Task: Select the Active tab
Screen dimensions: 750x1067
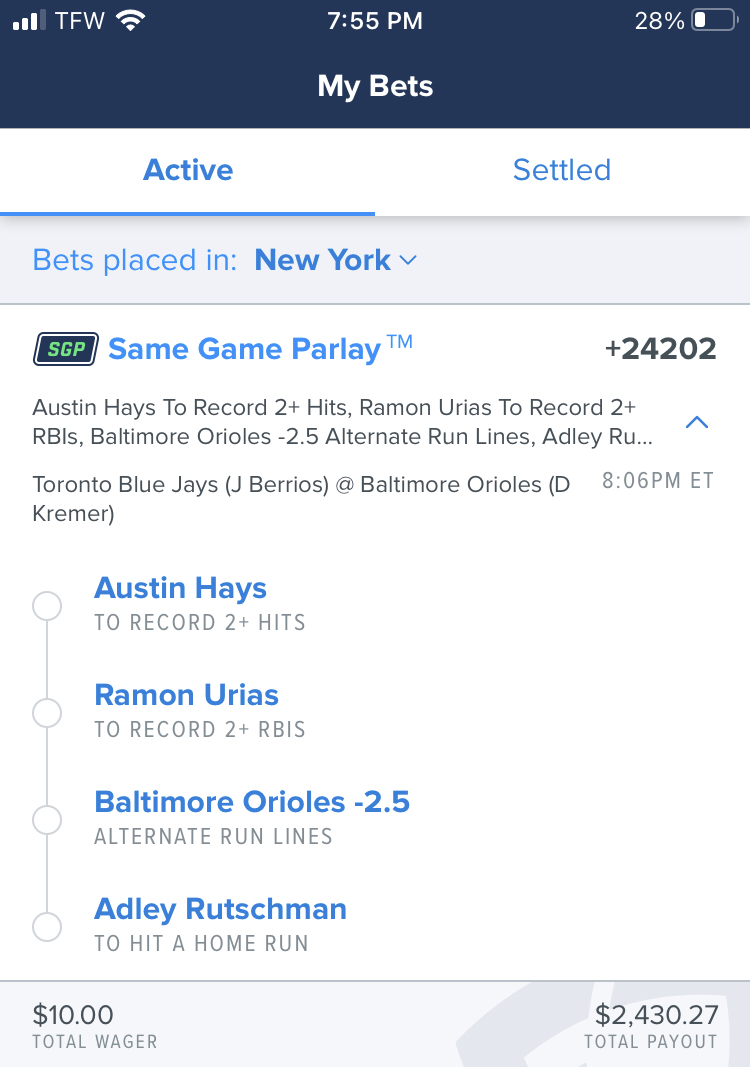Action: [x=187, y=170]
